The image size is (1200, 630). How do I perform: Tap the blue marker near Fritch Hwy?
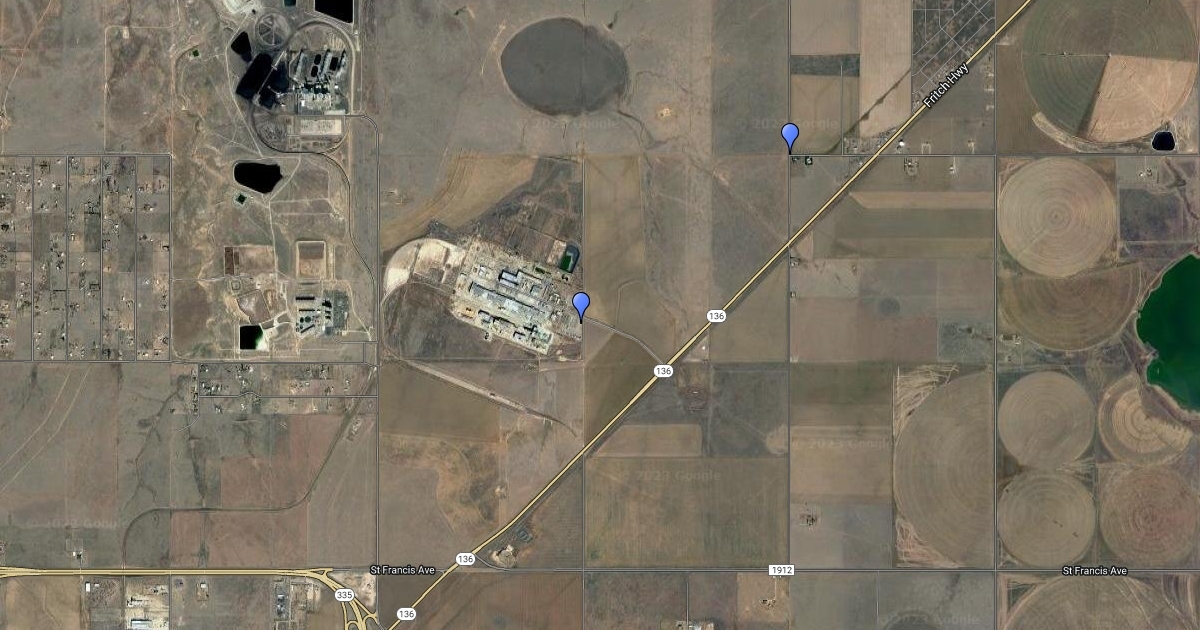[x=790, y=135]
